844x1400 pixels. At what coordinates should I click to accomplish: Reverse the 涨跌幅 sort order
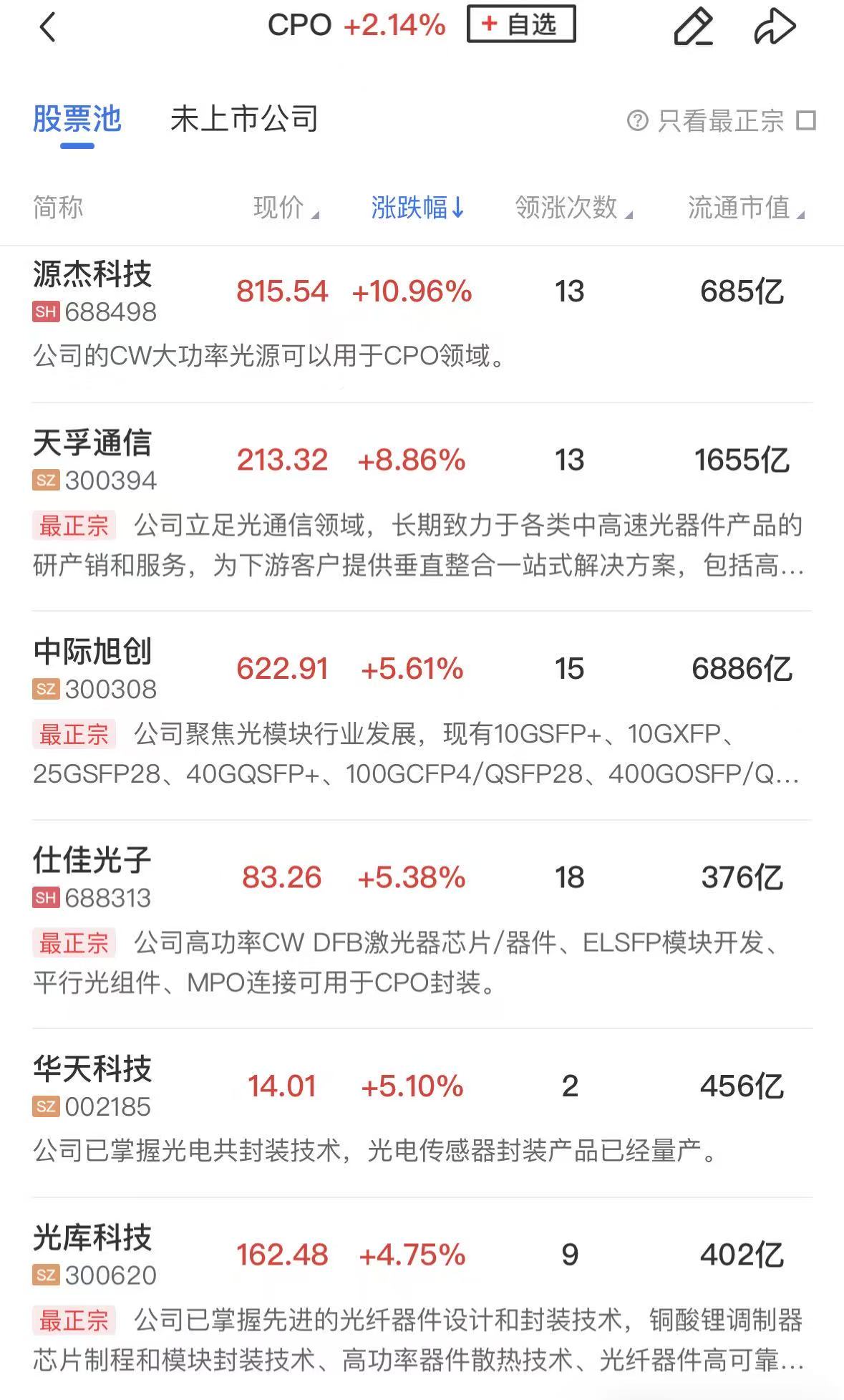point(417,208)
